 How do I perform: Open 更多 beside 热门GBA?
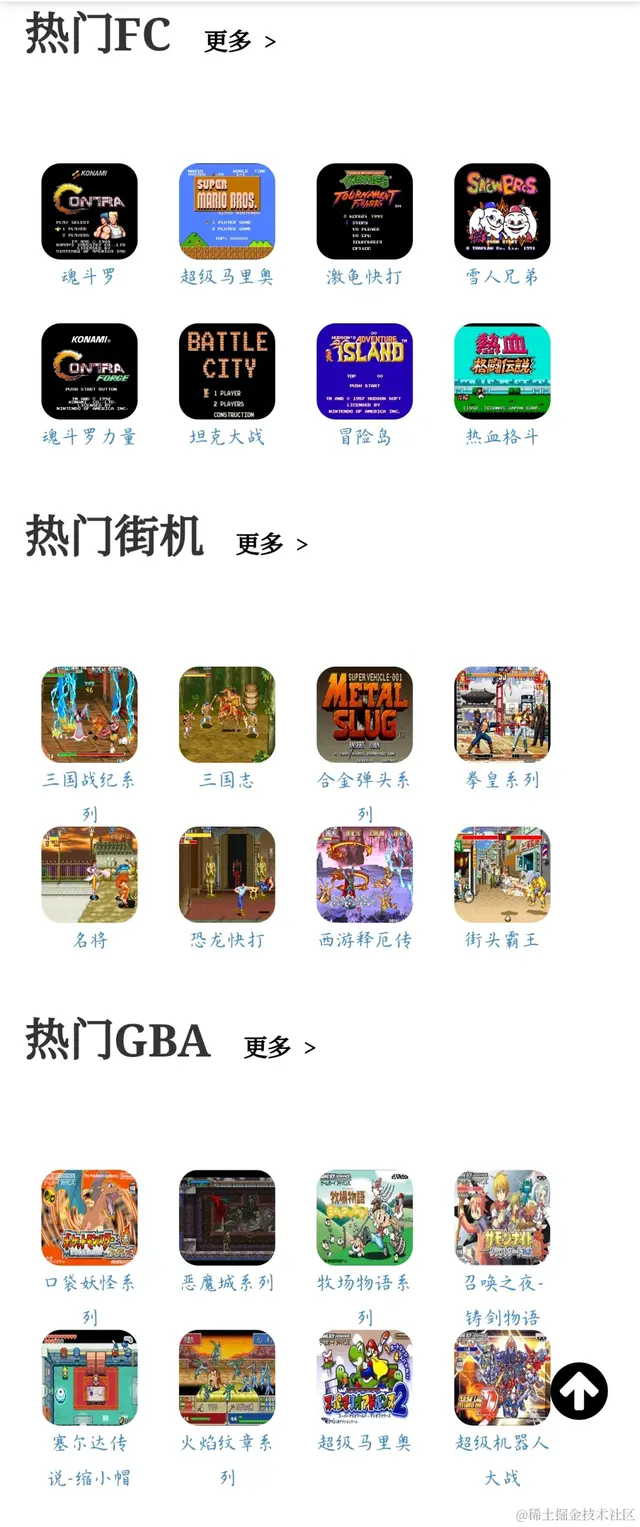pos(279,1047)
